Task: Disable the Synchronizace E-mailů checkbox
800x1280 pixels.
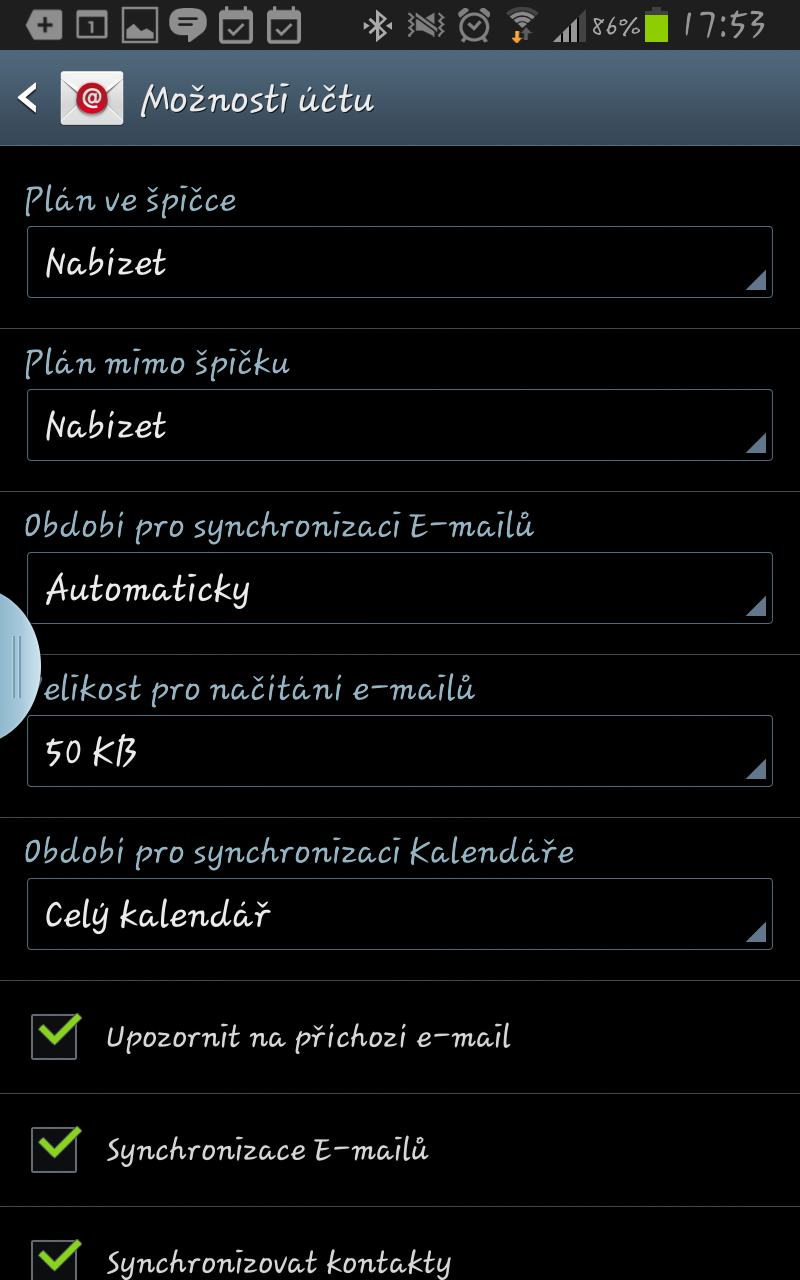Action: click(54, 1149)
